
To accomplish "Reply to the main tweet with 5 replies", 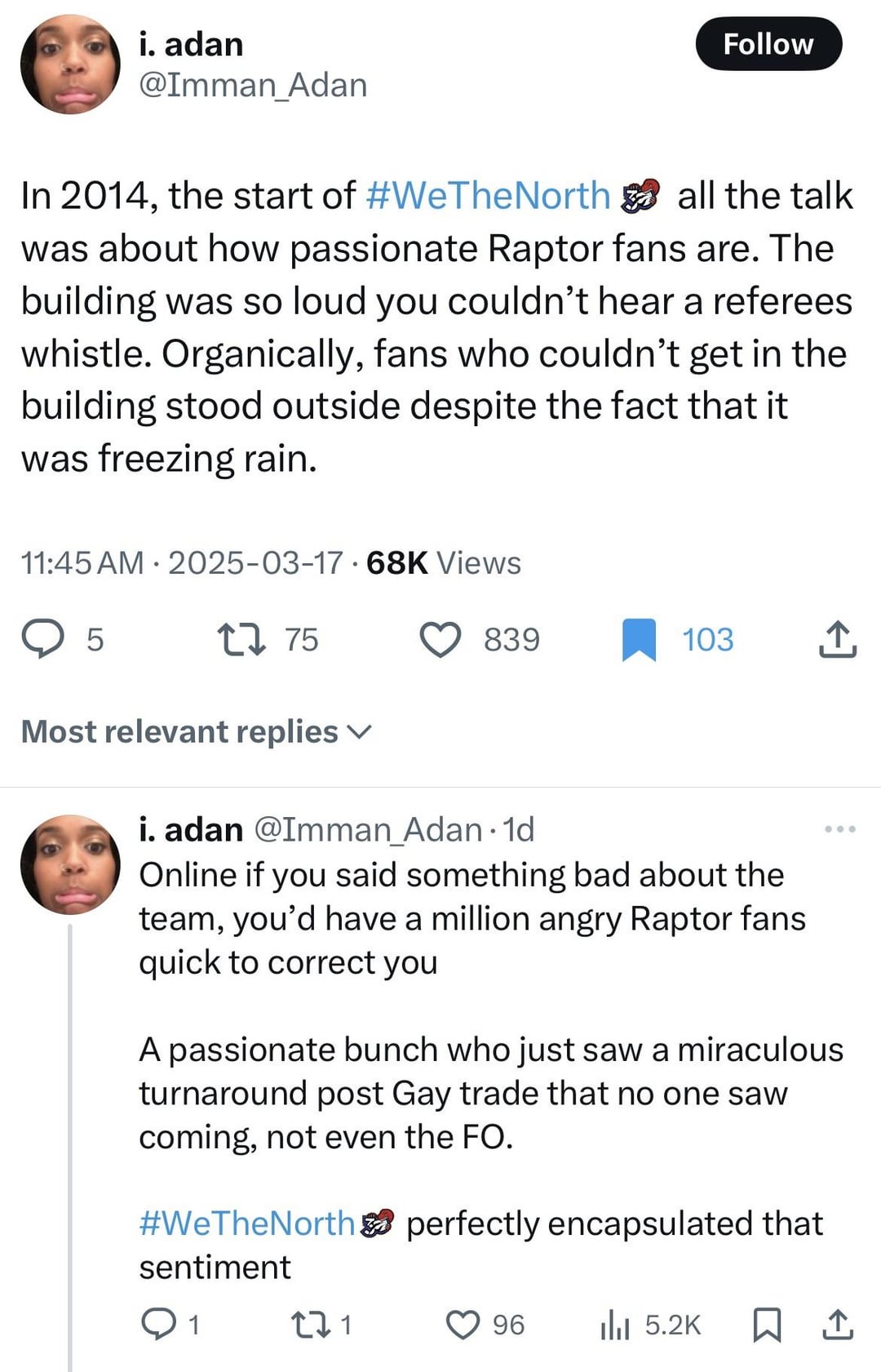I will pyautogui.click(x=42, y=639).
